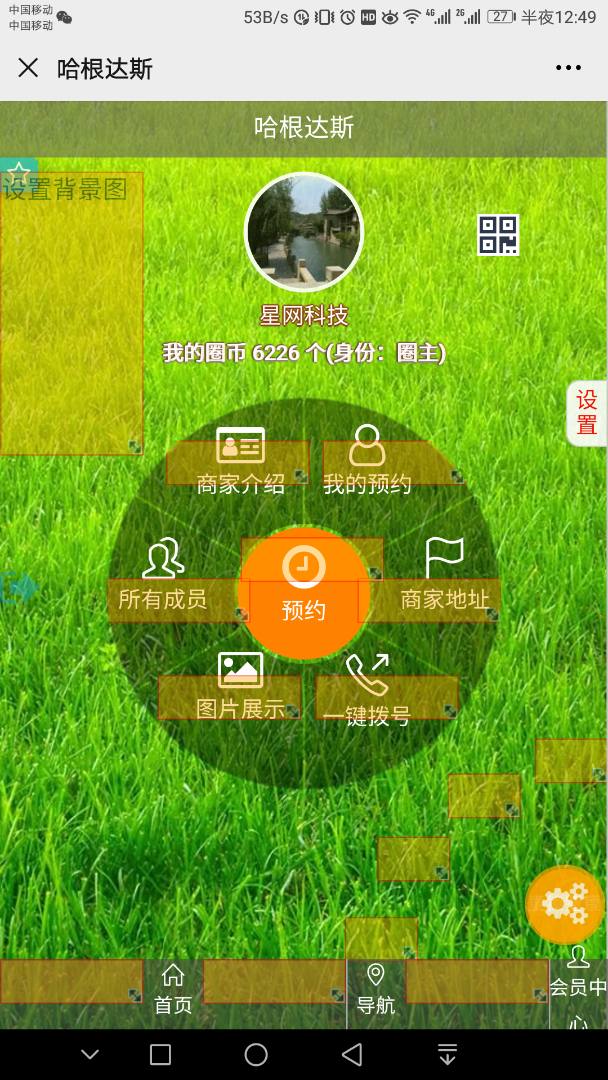Open recent apps with the square button

point(160,1054)
